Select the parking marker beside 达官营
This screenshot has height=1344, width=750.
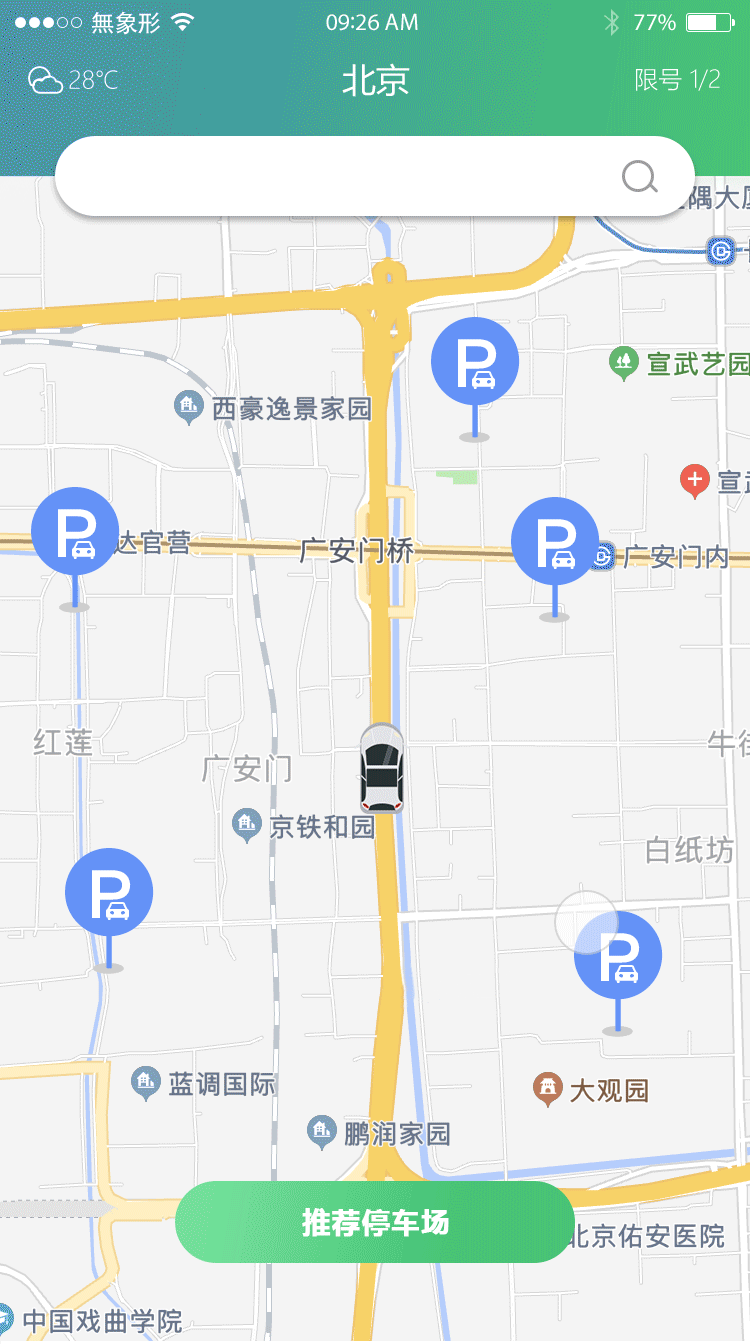75,532
